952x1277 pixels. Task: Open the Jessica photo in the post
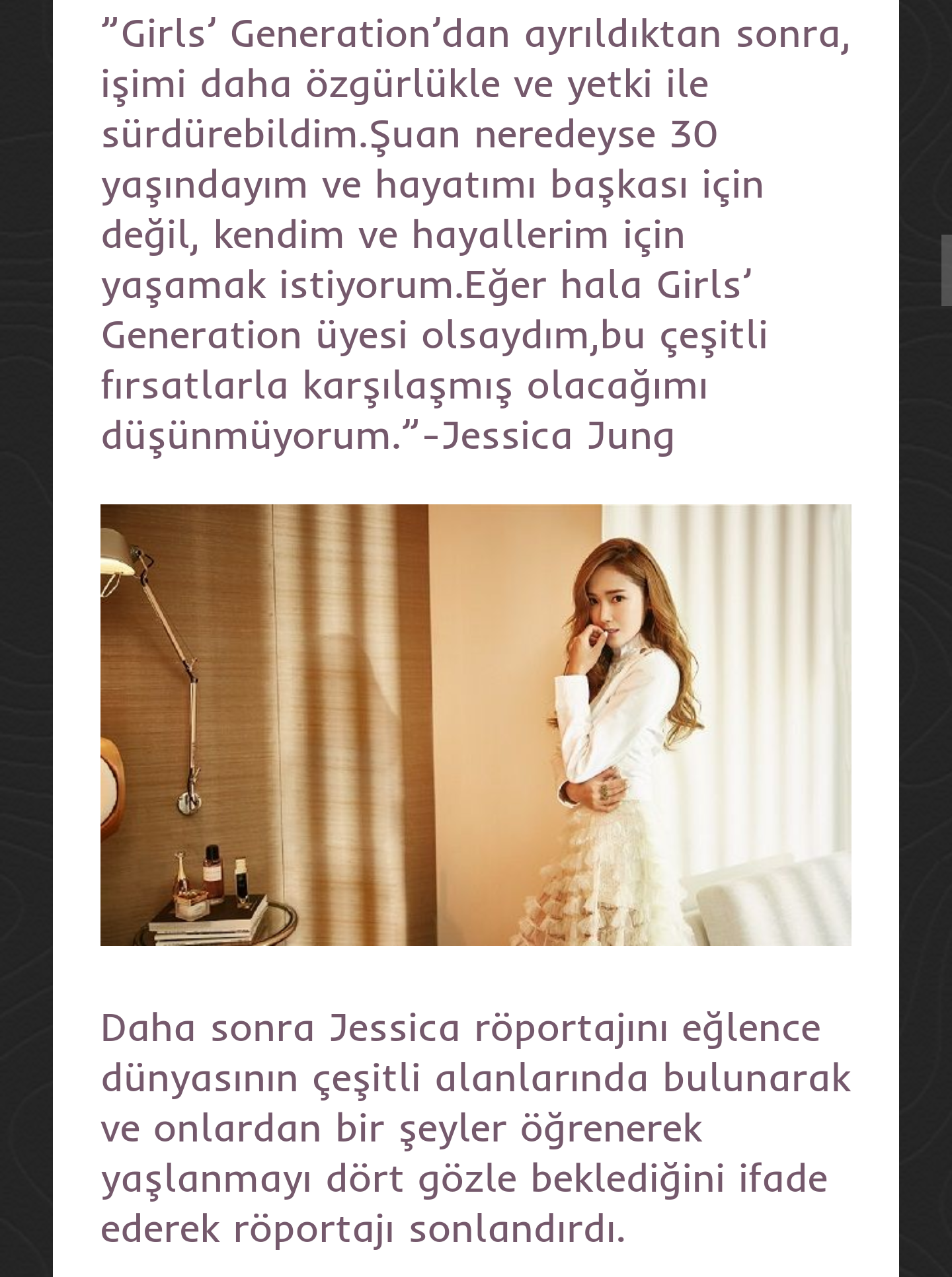click(475, 724)
